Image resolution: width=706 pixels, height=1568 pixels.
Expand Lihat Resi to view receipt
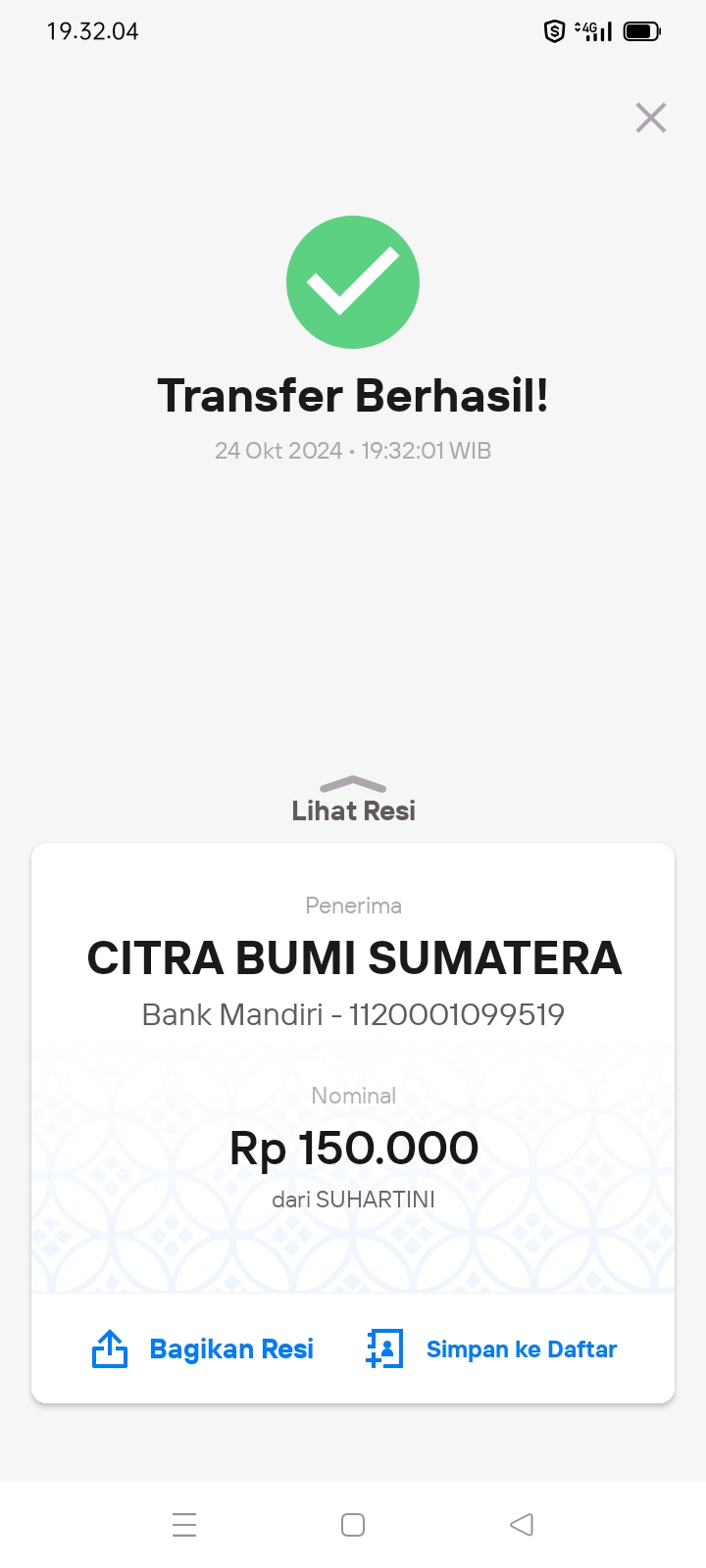[x=353, y=800]
